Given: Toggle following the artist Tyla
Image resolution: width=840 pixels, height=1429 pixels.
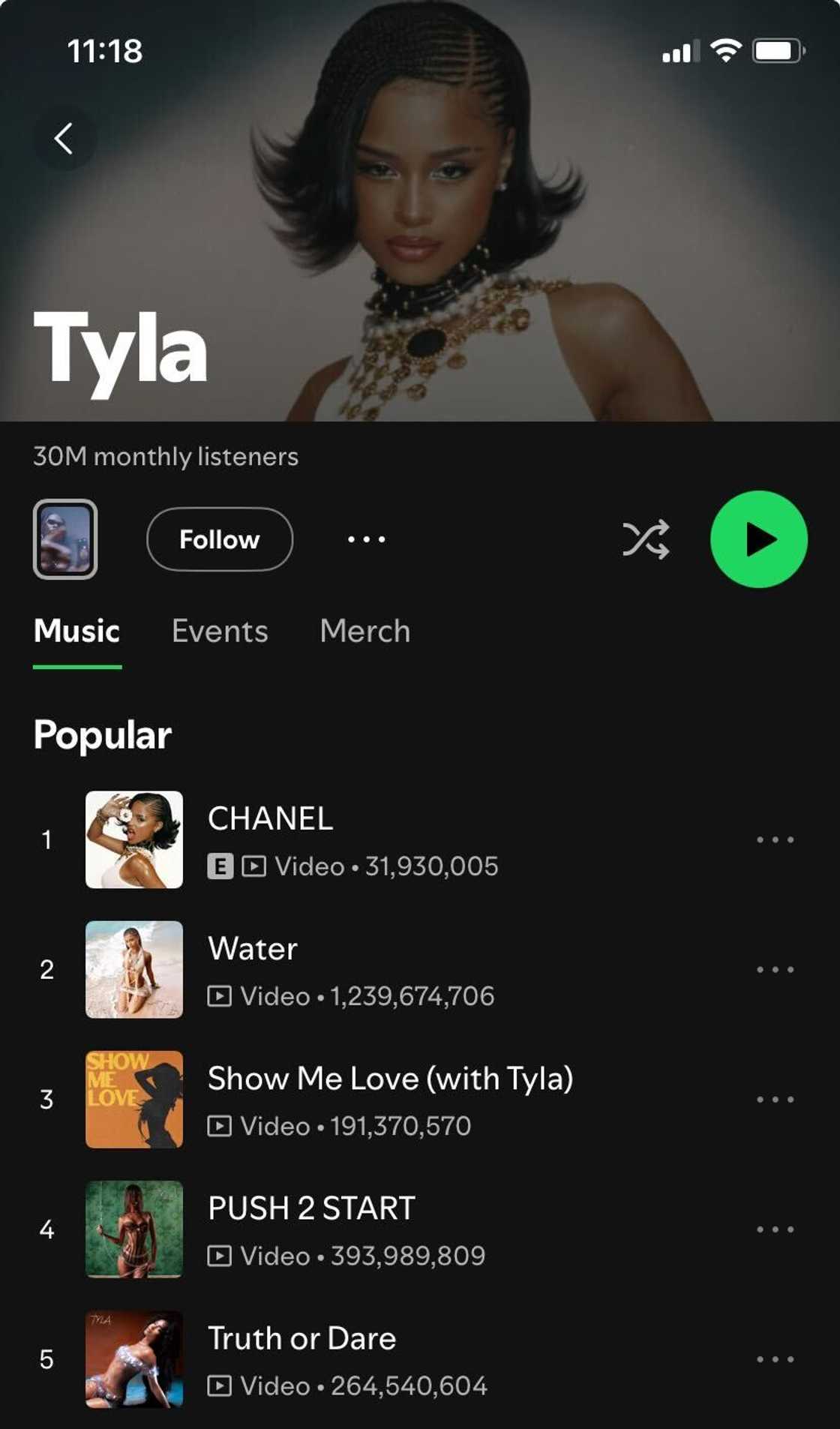Looking at the screenshot, I should coord(219,539).
